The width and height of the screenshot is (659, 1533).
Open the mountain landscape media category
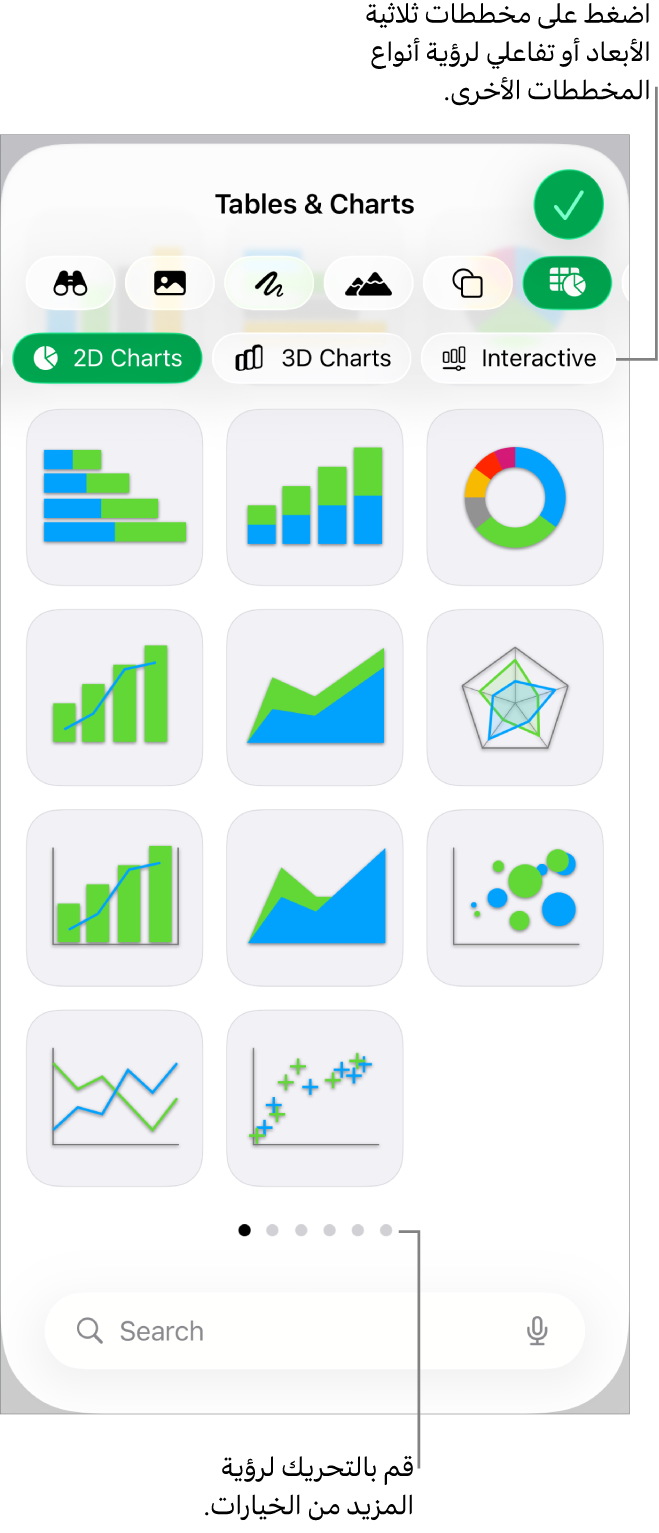point(368,283)
